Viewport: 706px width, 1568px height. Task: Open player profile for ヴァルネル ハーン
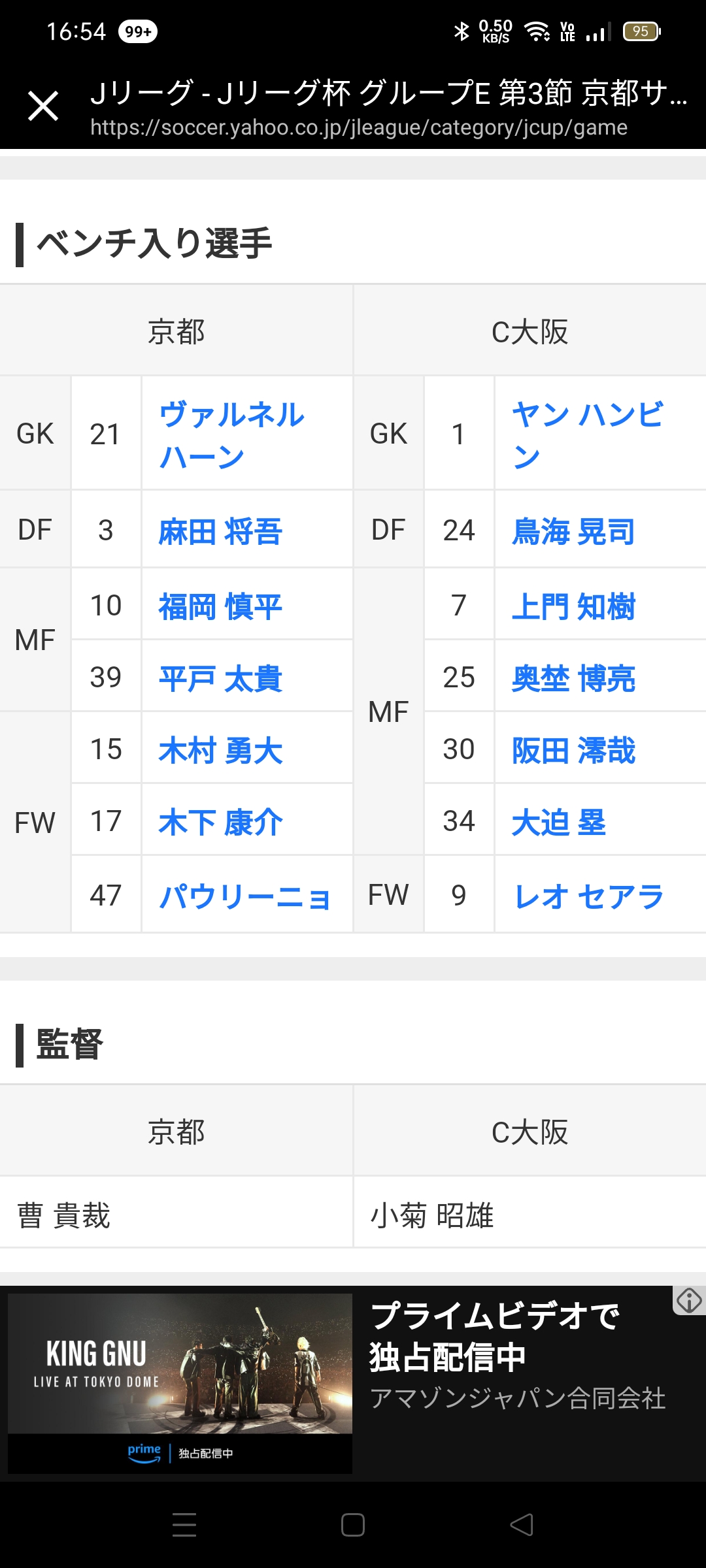click(231, 435)
